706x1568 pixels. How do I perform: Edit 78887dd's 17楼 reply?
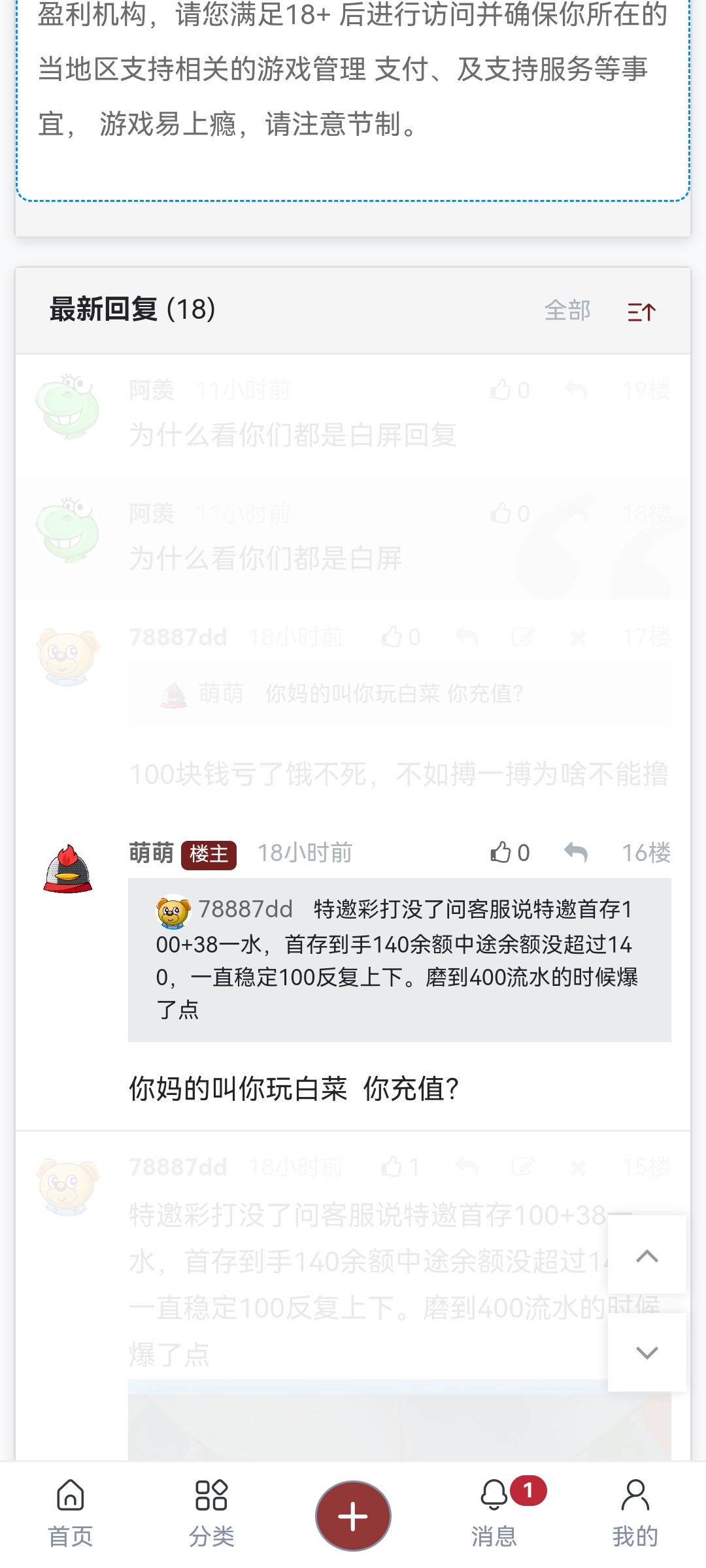pyautogui.click(x=523, y=636)
